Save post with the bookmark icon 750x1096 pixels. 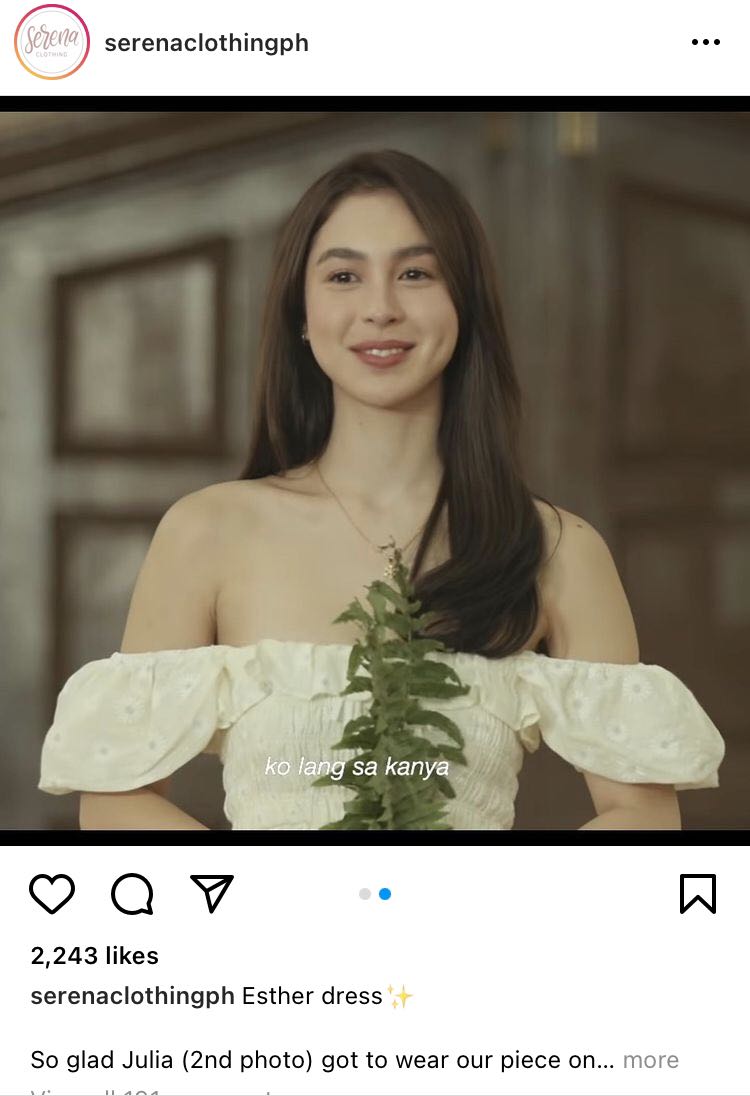[x=697, y=893]
